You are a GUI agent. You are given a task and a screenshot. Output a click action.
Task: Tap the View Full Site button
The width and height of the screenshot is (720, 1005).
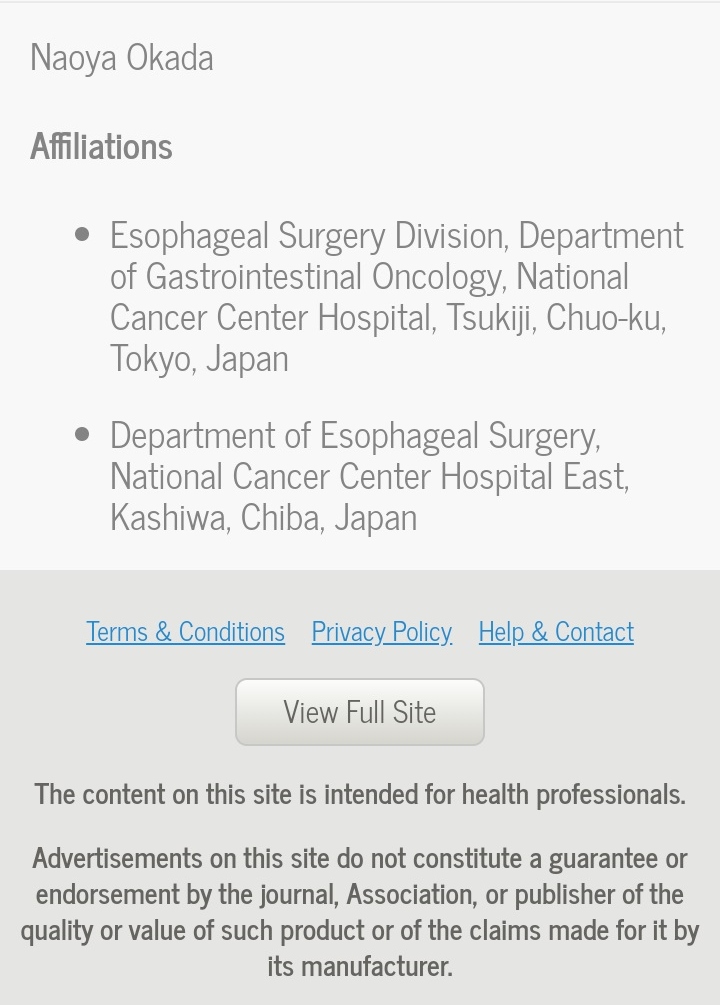click(360, 712)
